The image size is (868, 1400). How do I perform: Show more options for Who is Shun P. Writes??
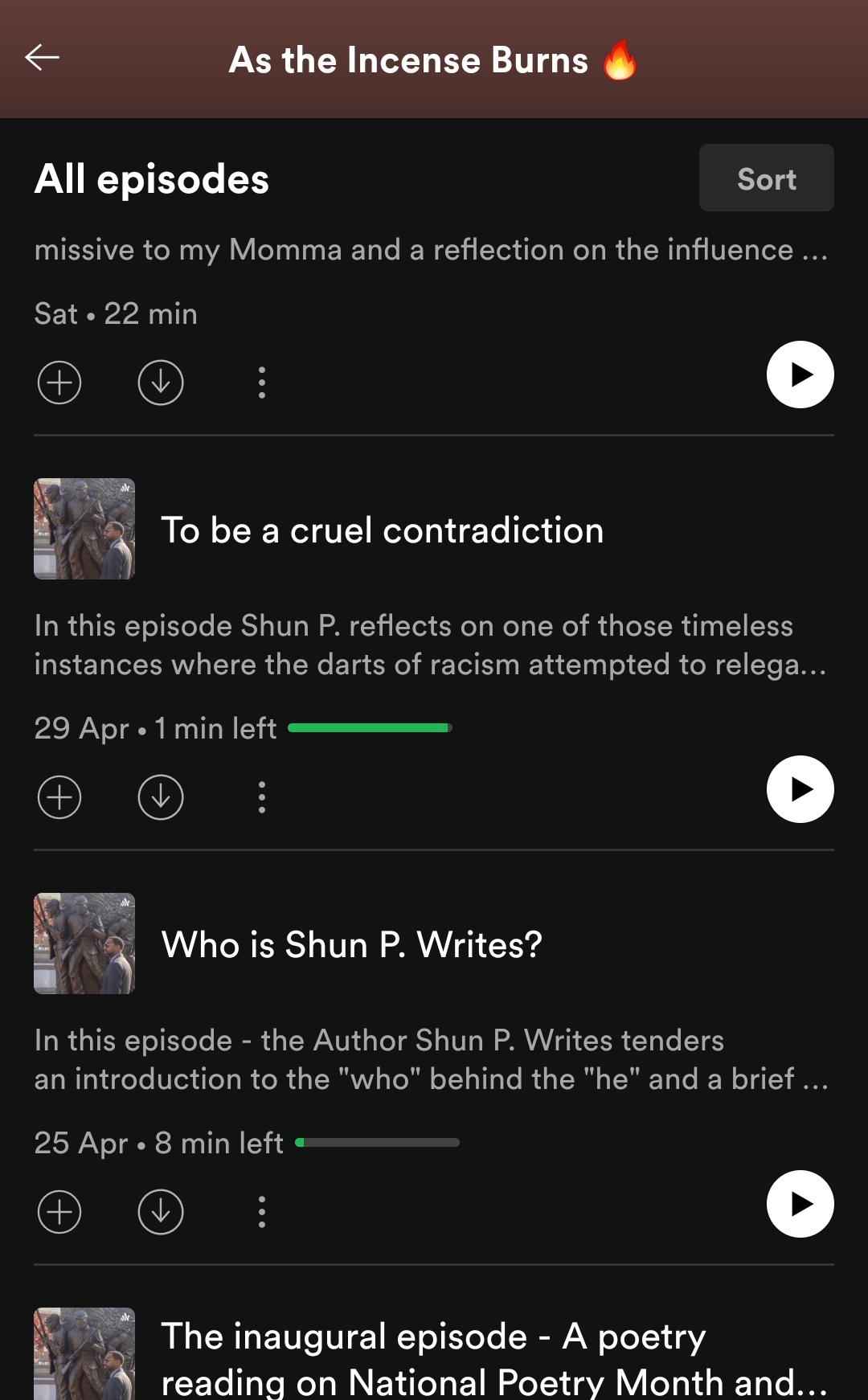262,1212
